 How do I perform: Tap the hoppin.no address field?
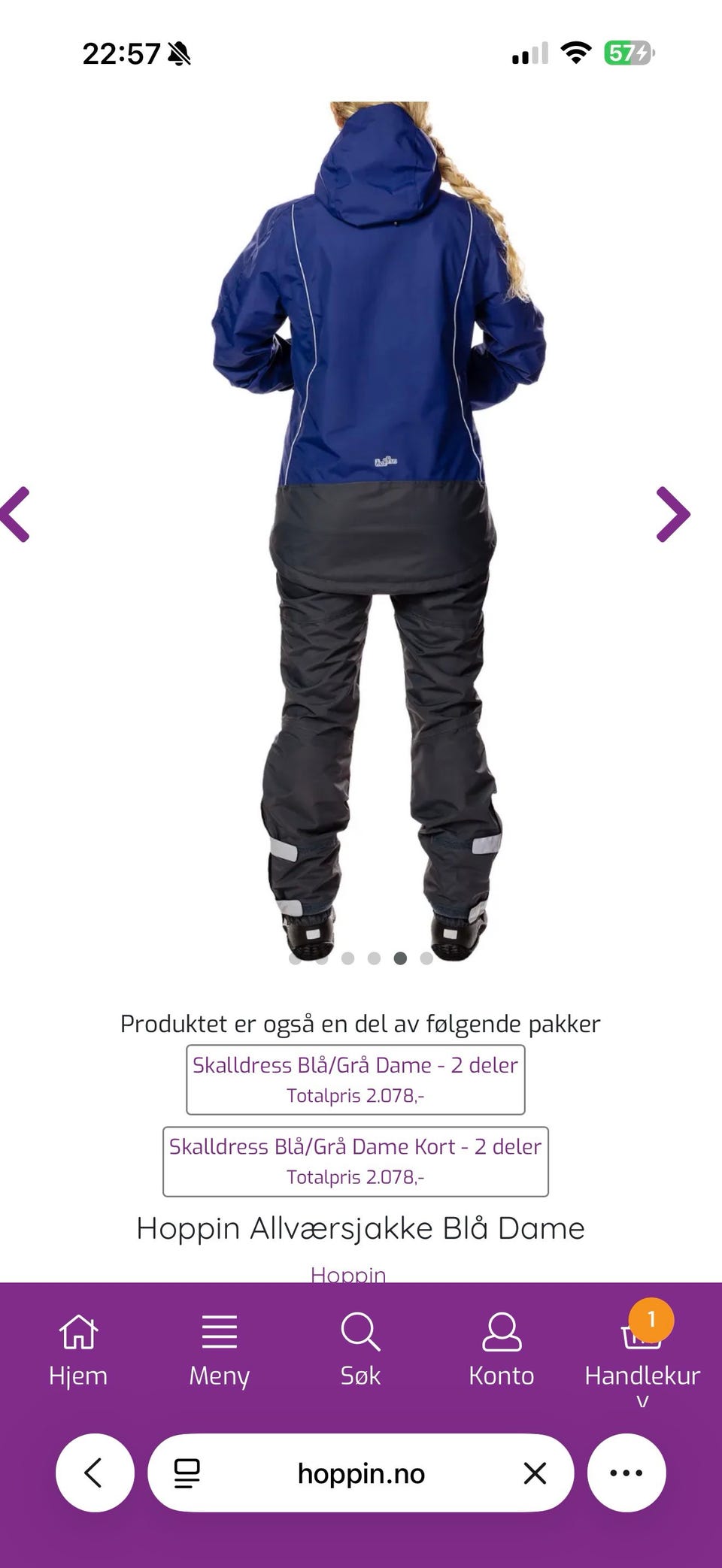click(360, 1472)
